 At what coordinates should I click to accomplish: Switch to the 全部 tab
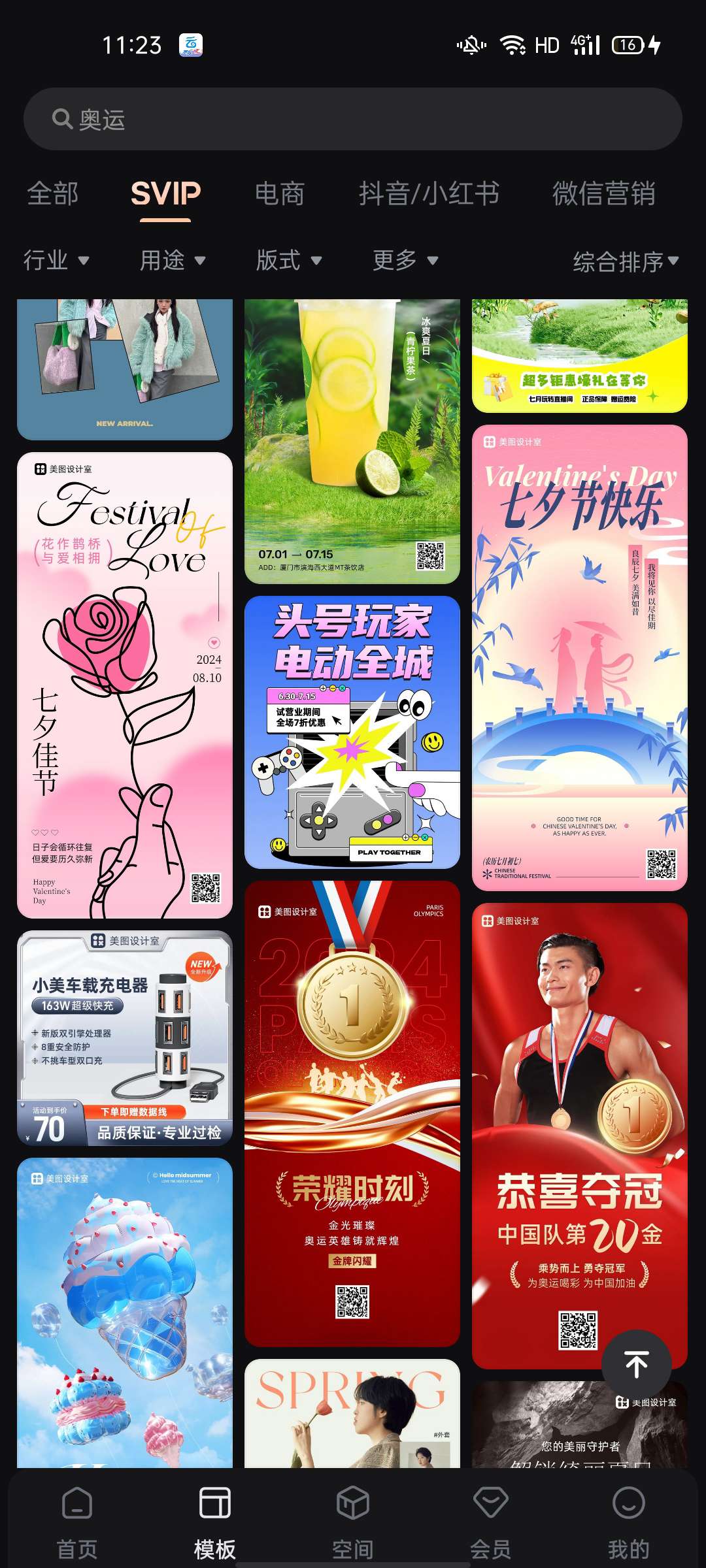coord(53,194)
